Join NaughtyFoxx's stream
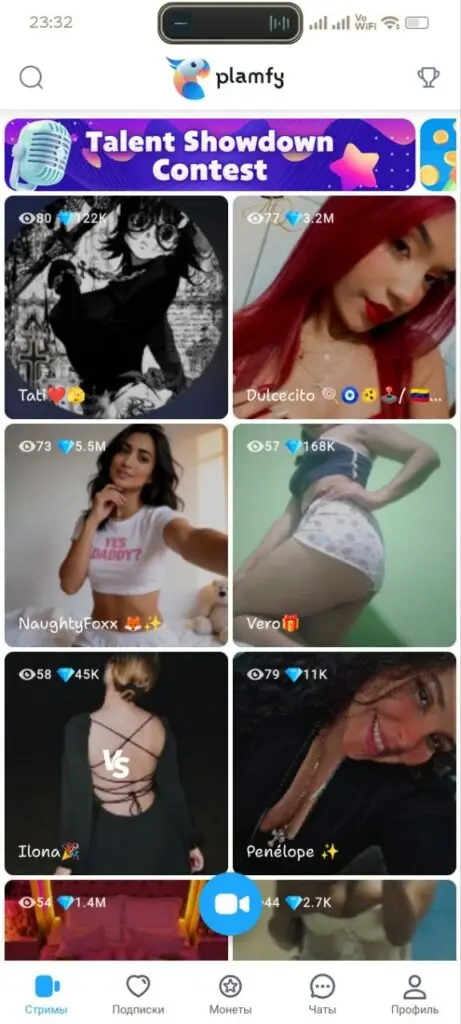The height and width of the screenshot is (1024, 461). (116, 536)
